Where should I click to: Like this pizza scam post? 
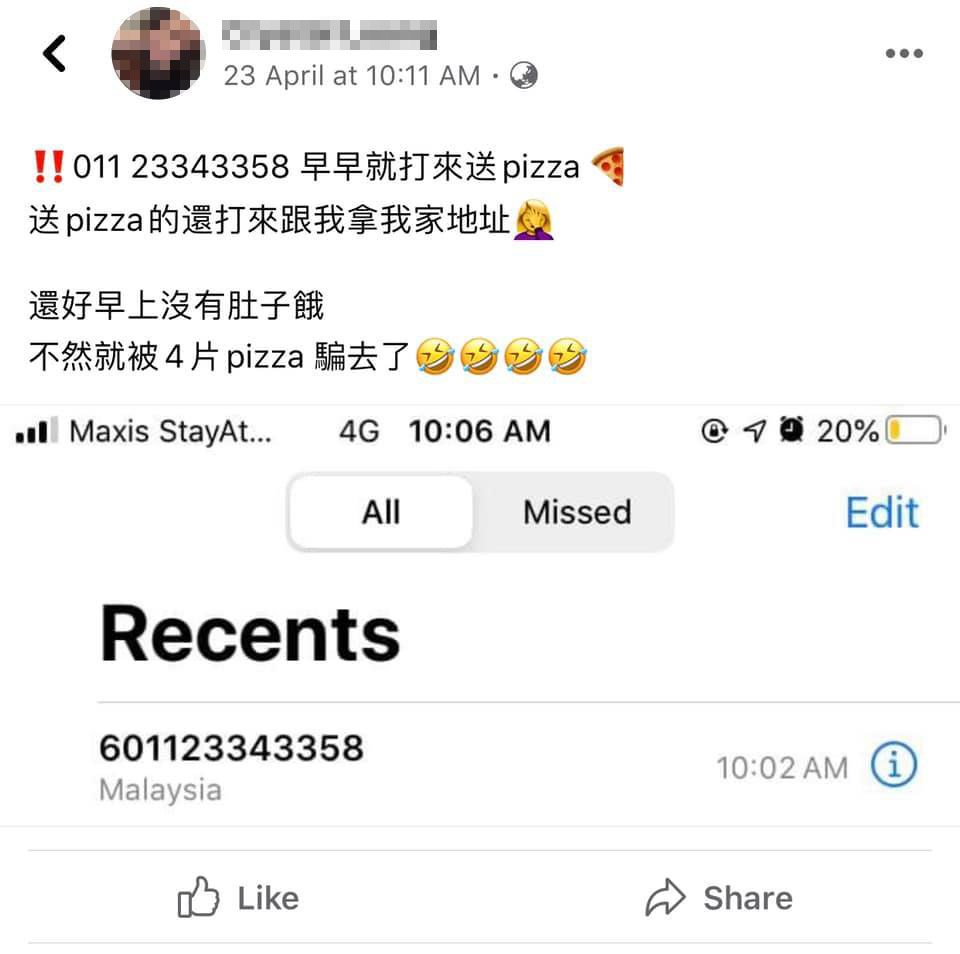[x=239, y=898]
